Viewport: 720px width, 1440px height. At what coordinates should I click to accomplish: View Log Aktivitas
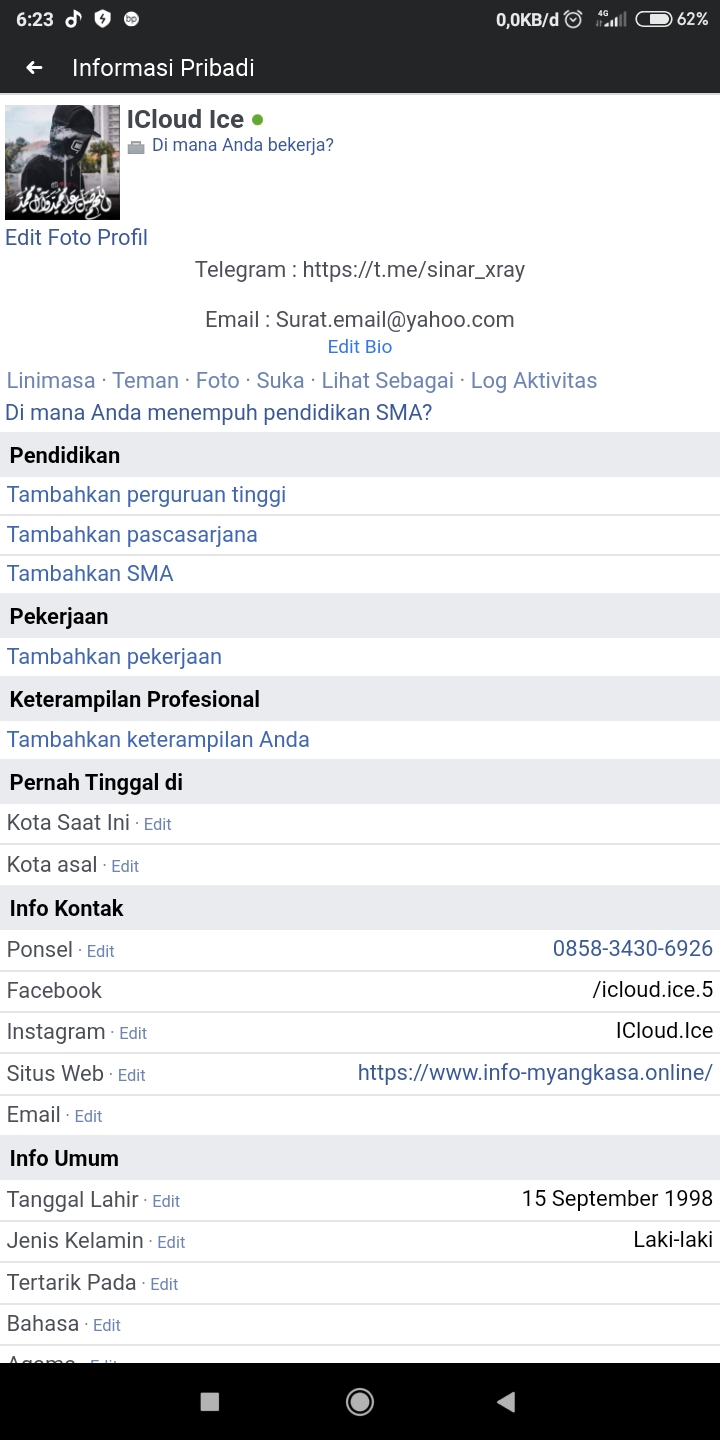tap(533, 381)
